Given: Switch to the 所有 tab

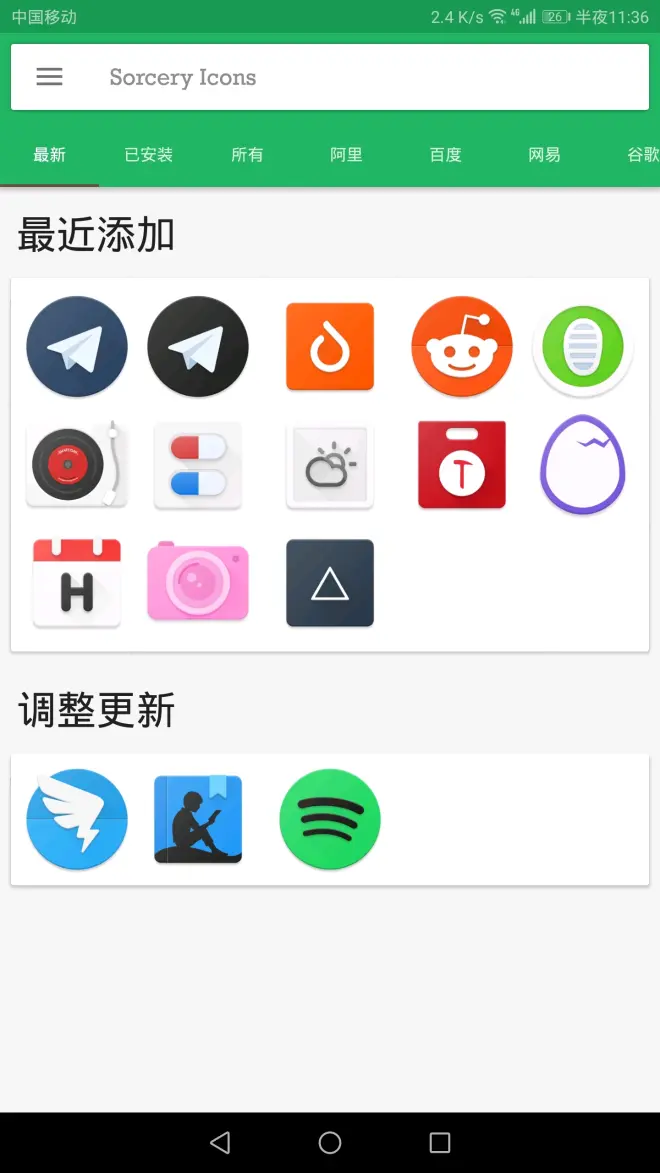Looking at the screenshot, I should tap(247, 155).
